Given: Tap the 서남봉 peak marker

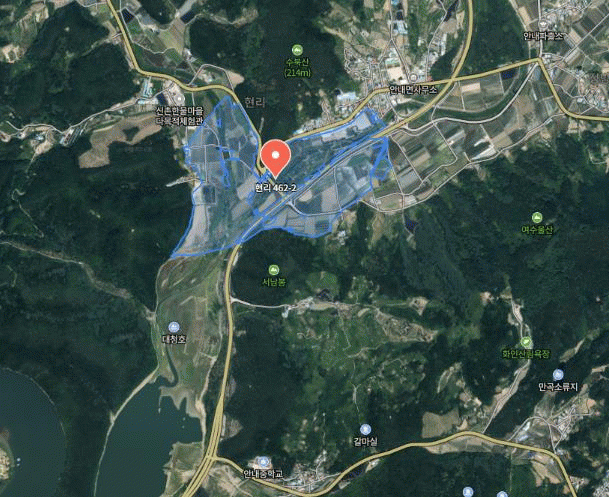Looking at the screenshot, I should tap(274, 269).
